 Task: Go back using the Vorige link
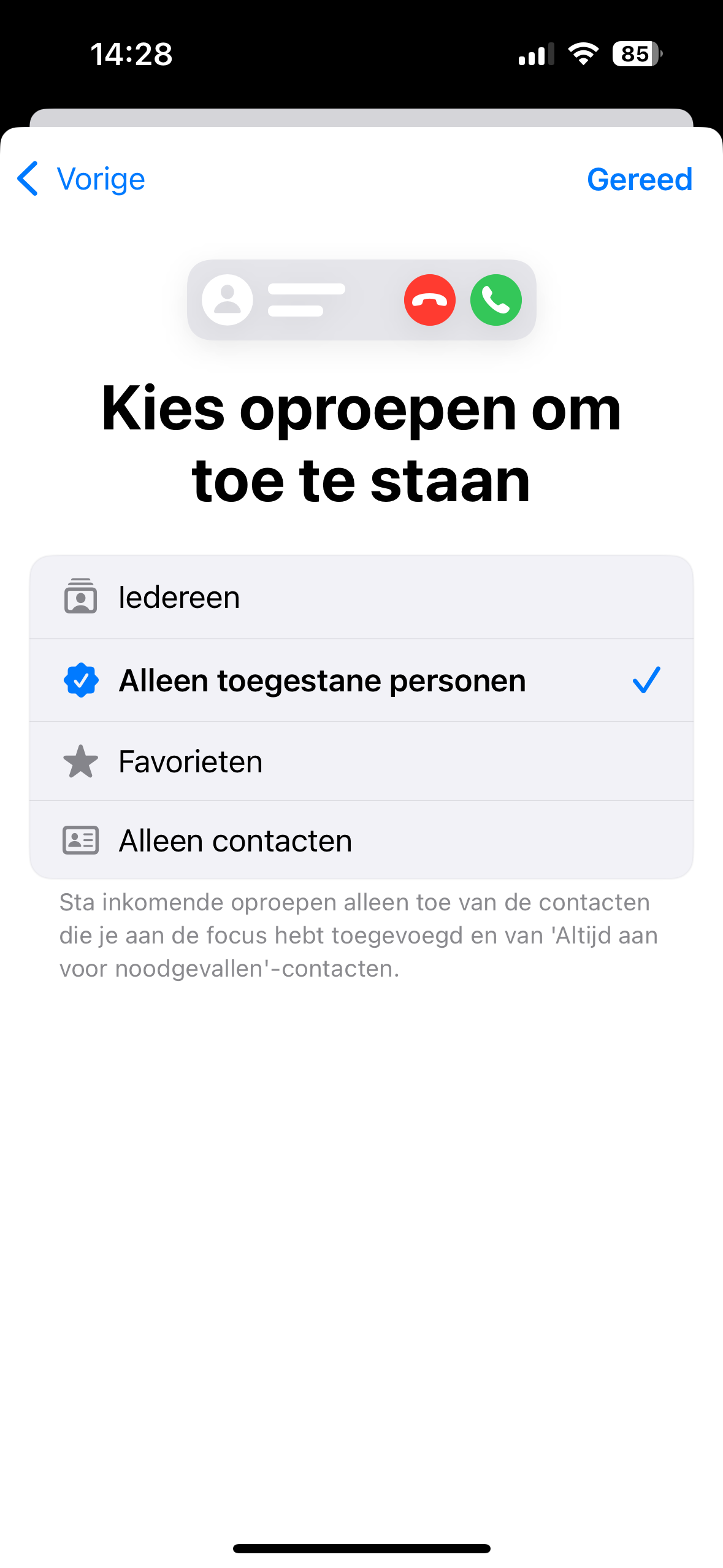100,179
